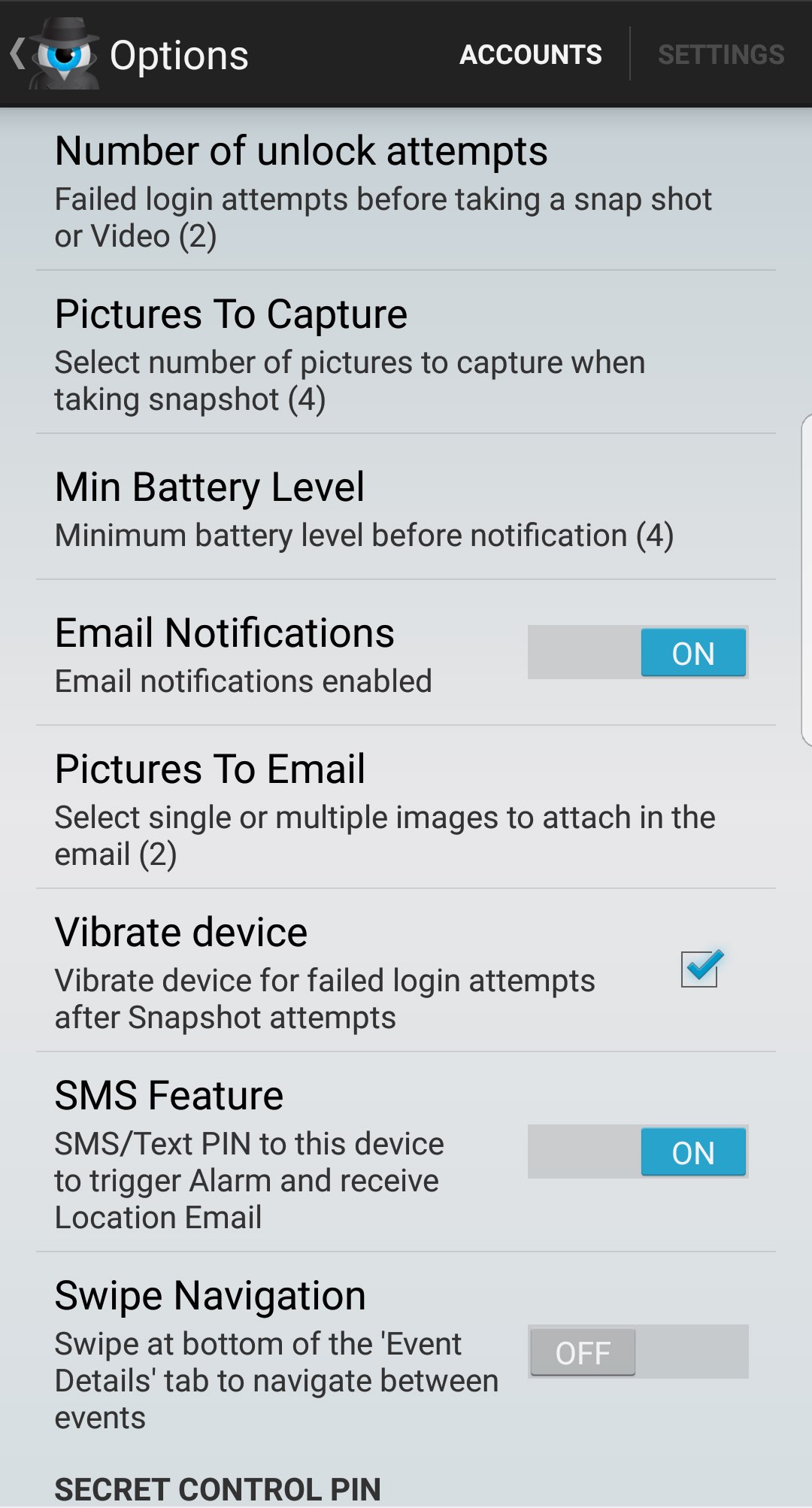Open the Settings action
Screen dimensions: 812x1508
click(x=720, y=54)
